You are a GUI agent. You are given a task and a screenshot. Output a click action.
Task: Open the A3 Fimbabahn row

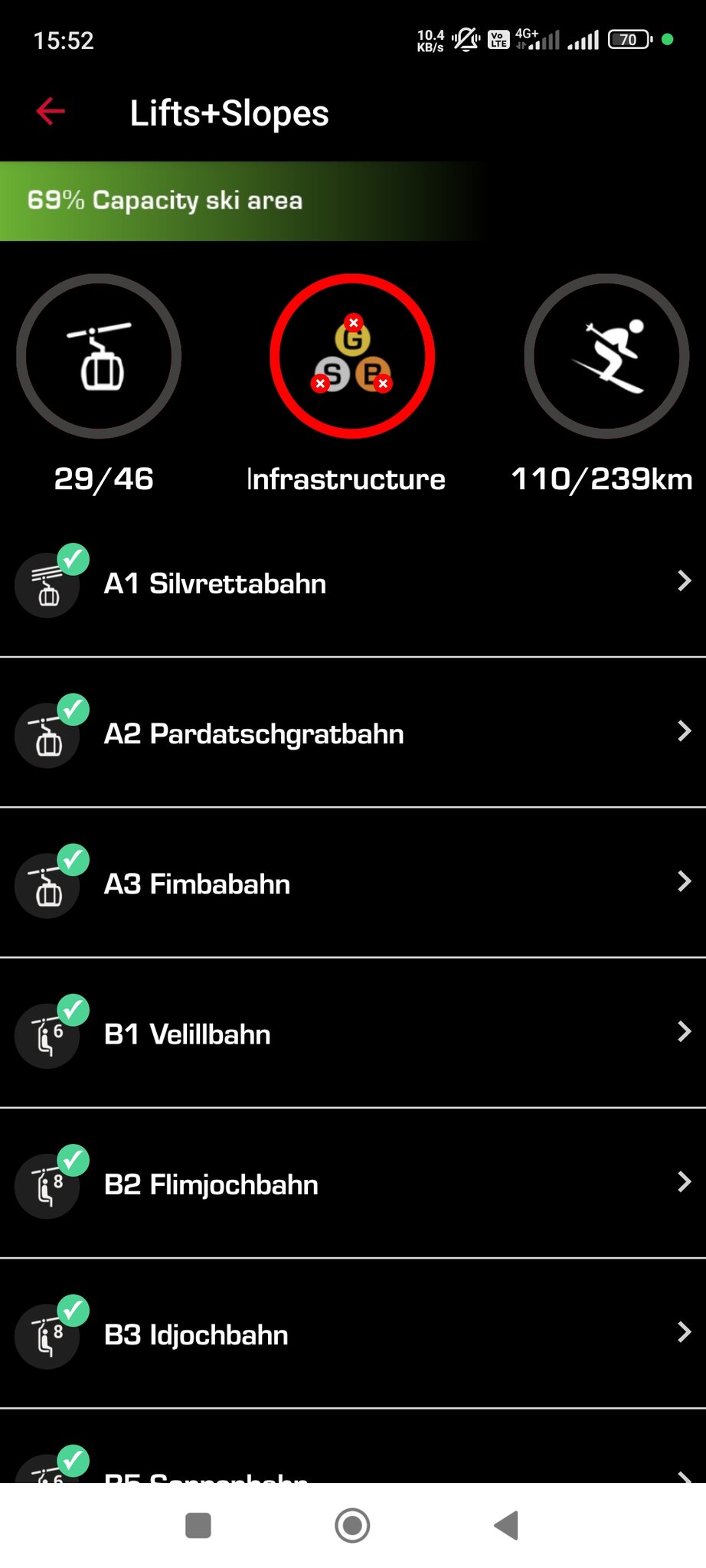click(352, 884)
